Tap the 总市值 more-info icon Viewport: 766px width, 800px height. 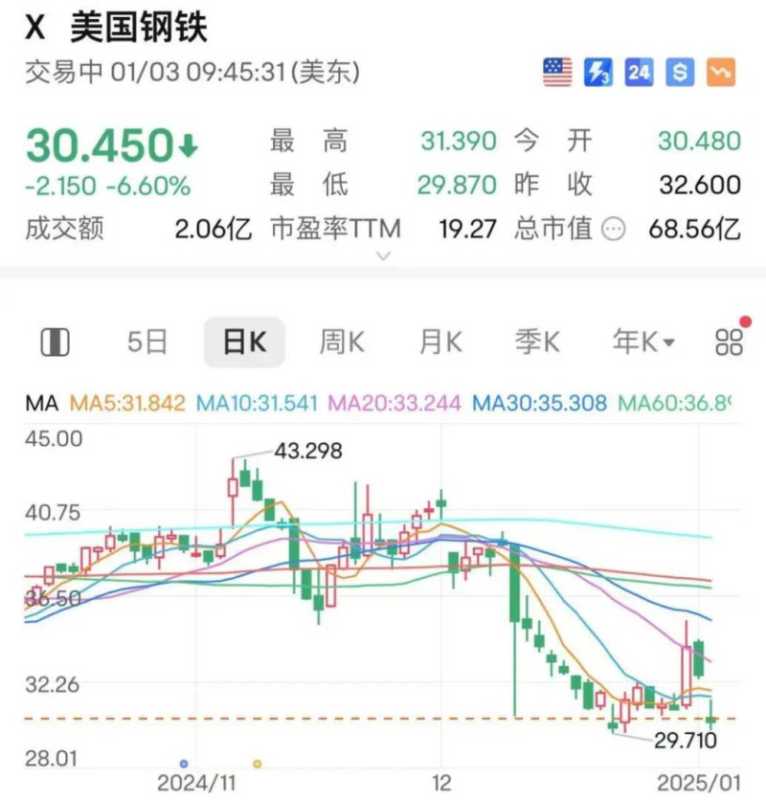click(x=614, y=230)
